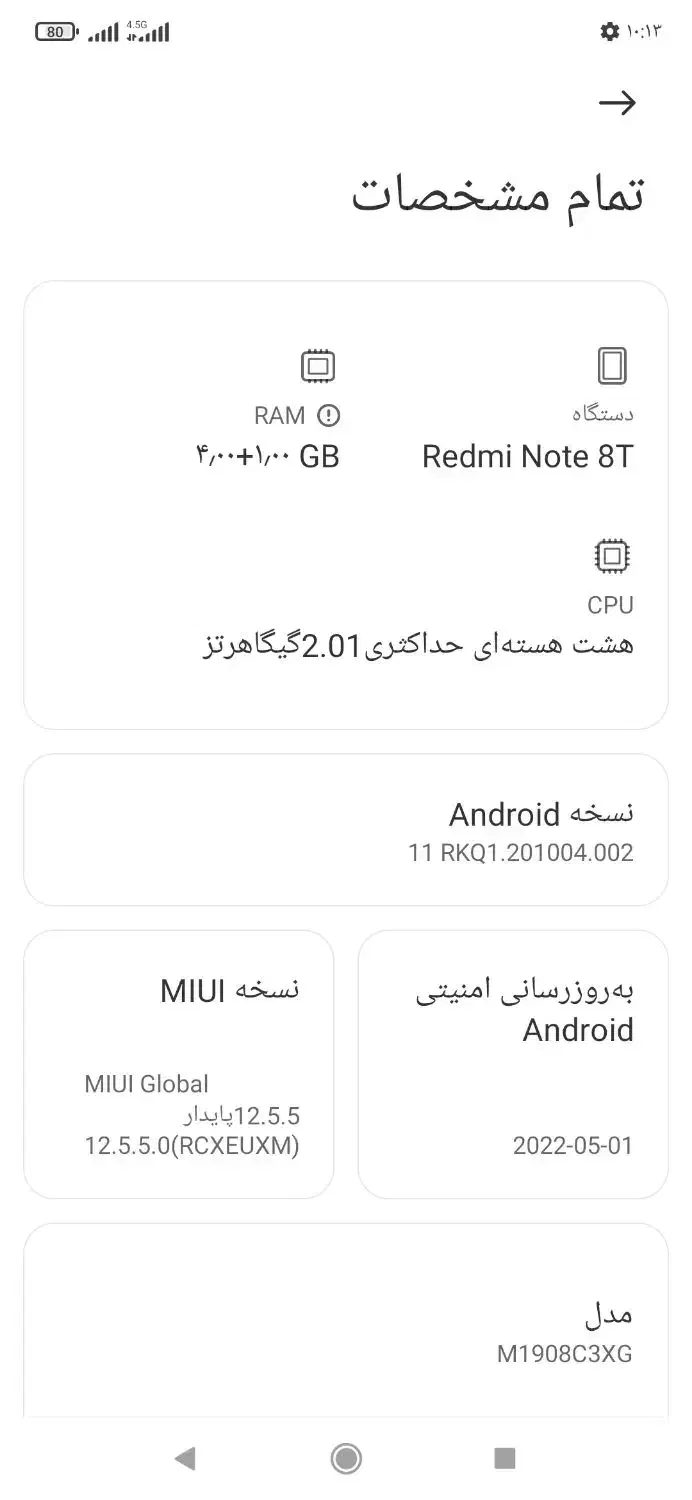Go back using the arrow at top
Image resolution: width=692 pixels, height=1500 pixels.
(x=617, y=102)
